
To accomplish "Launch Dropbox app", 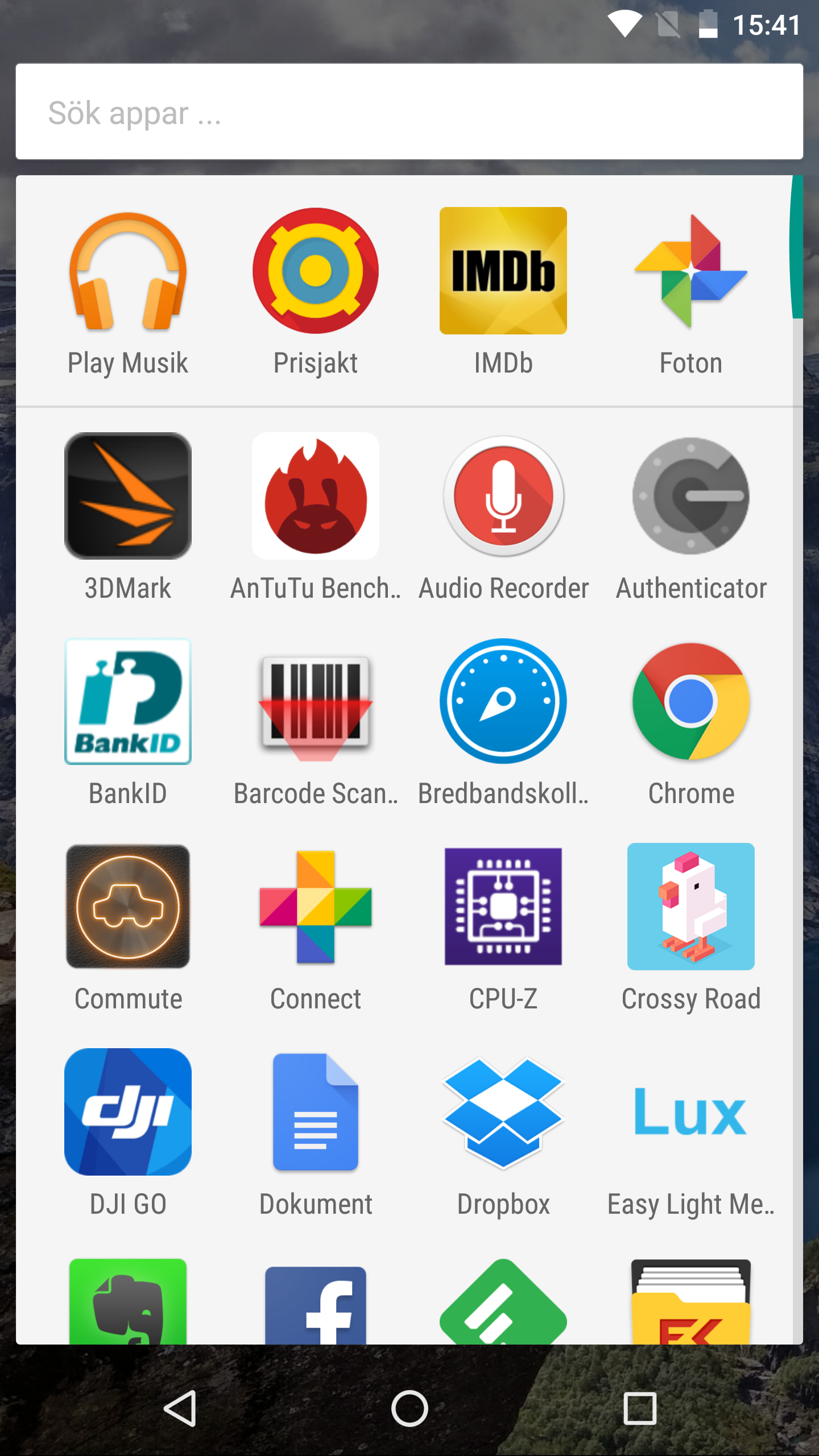I will click(x=503, y=1112).
